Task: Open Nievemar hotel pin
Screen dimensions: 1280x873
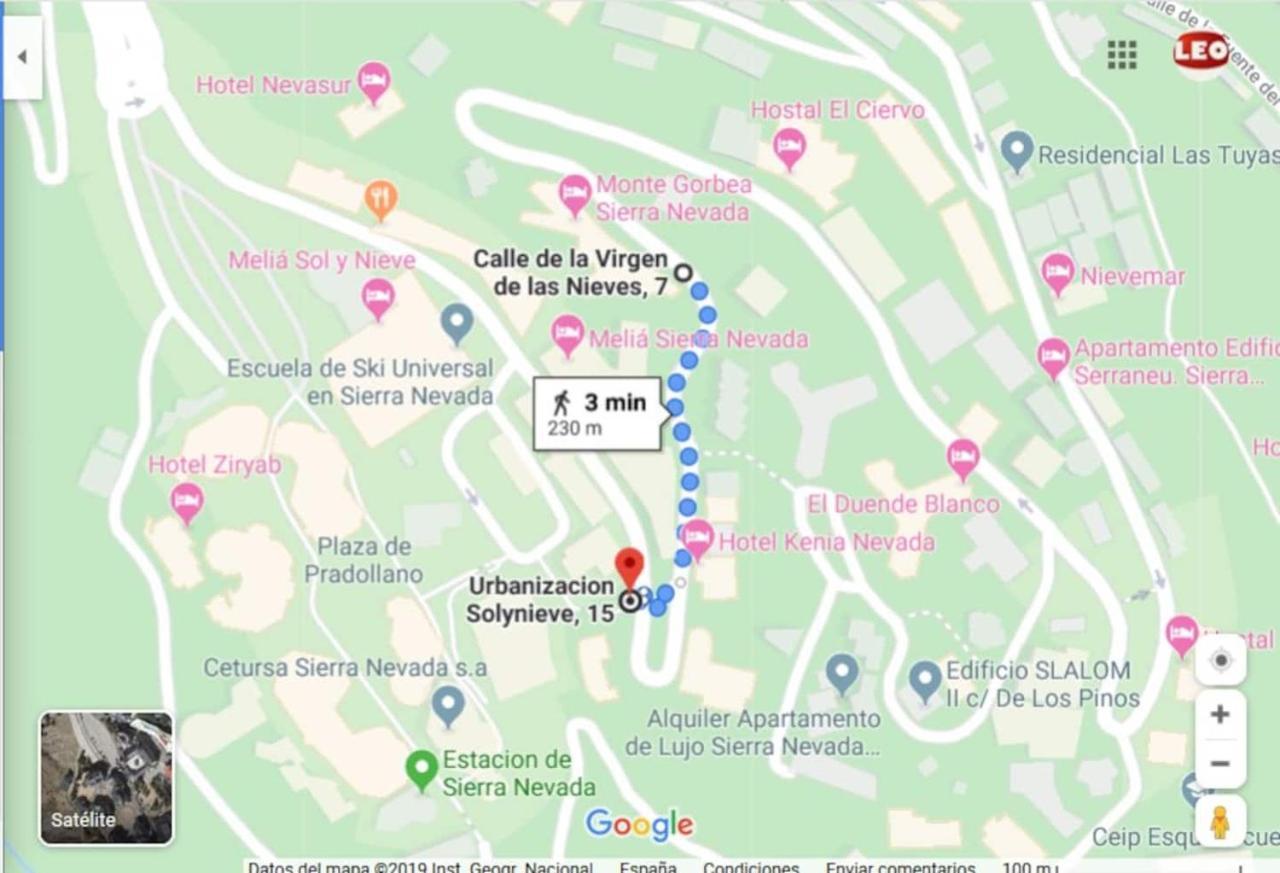Action: click(x=1057, y=272)
